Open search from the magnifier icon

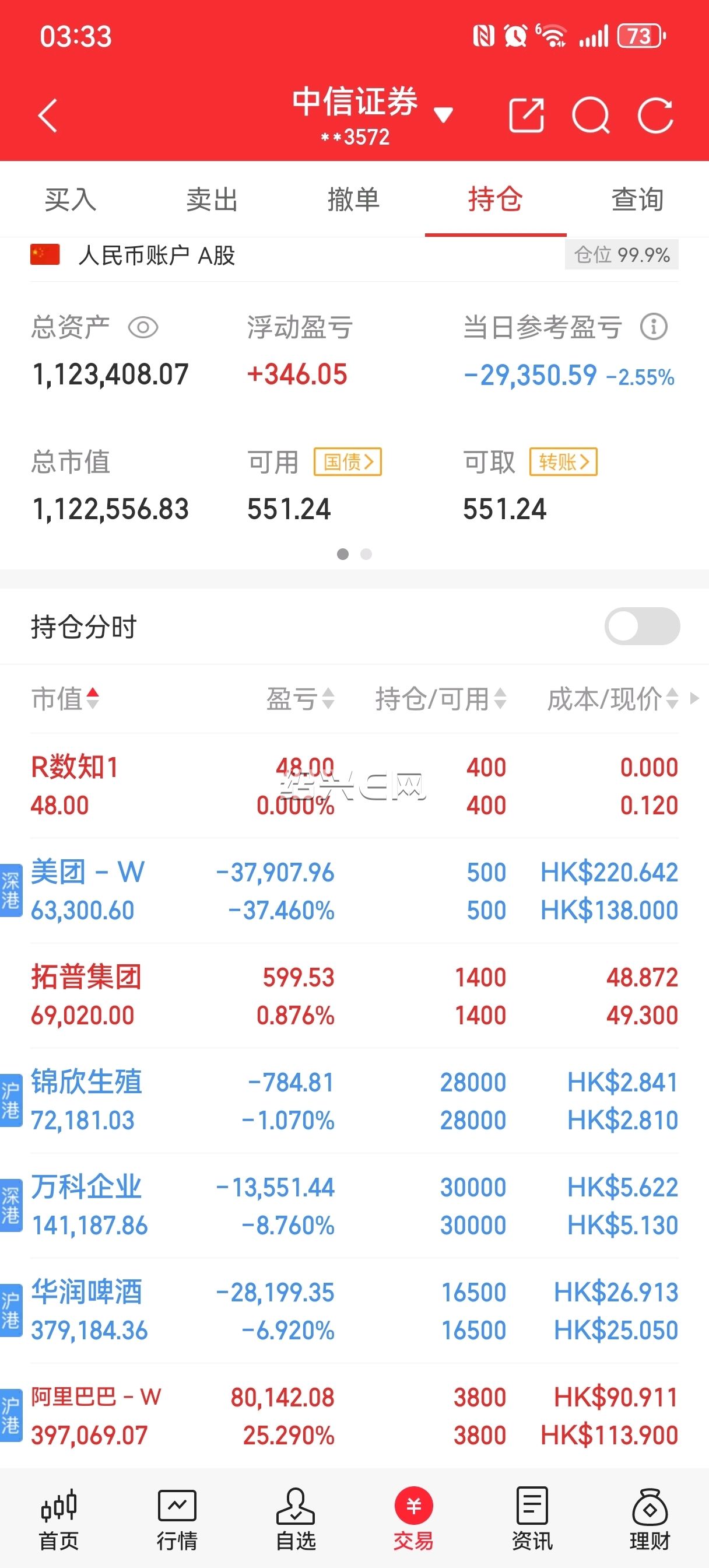(591, 114)
